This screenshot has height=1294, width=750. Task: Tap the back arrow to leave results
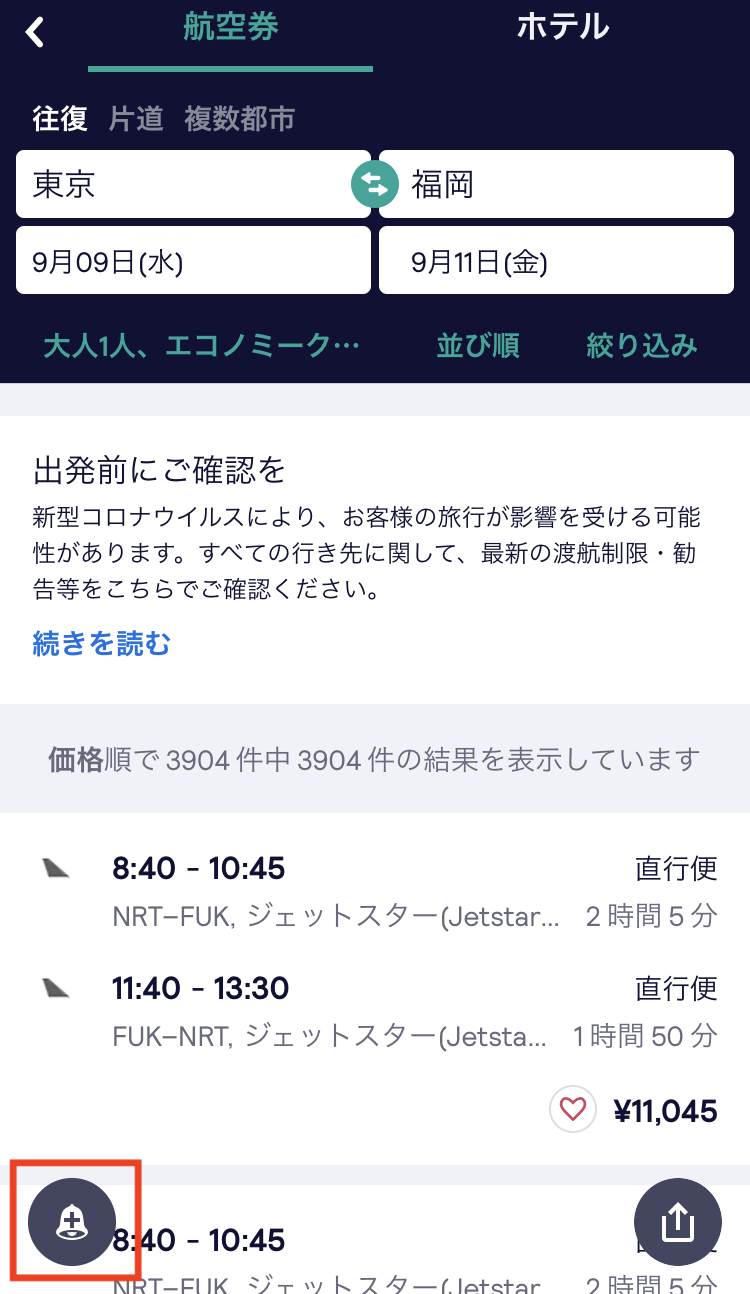pyautogui.click(x=33, y=31)
